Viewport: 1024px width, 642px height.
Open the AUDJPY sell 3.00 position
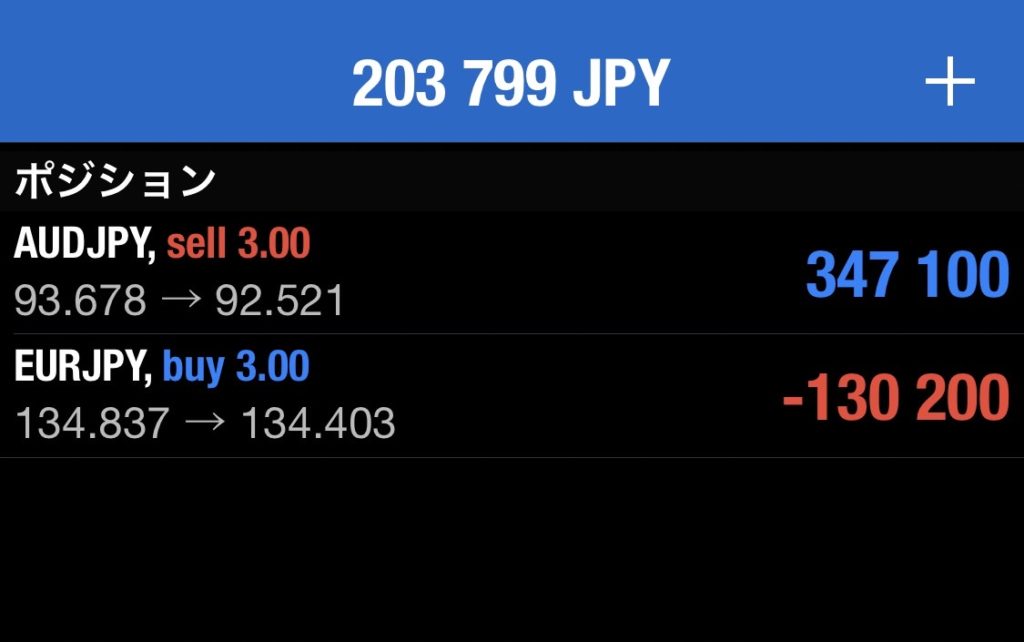(x=510, y=272)
